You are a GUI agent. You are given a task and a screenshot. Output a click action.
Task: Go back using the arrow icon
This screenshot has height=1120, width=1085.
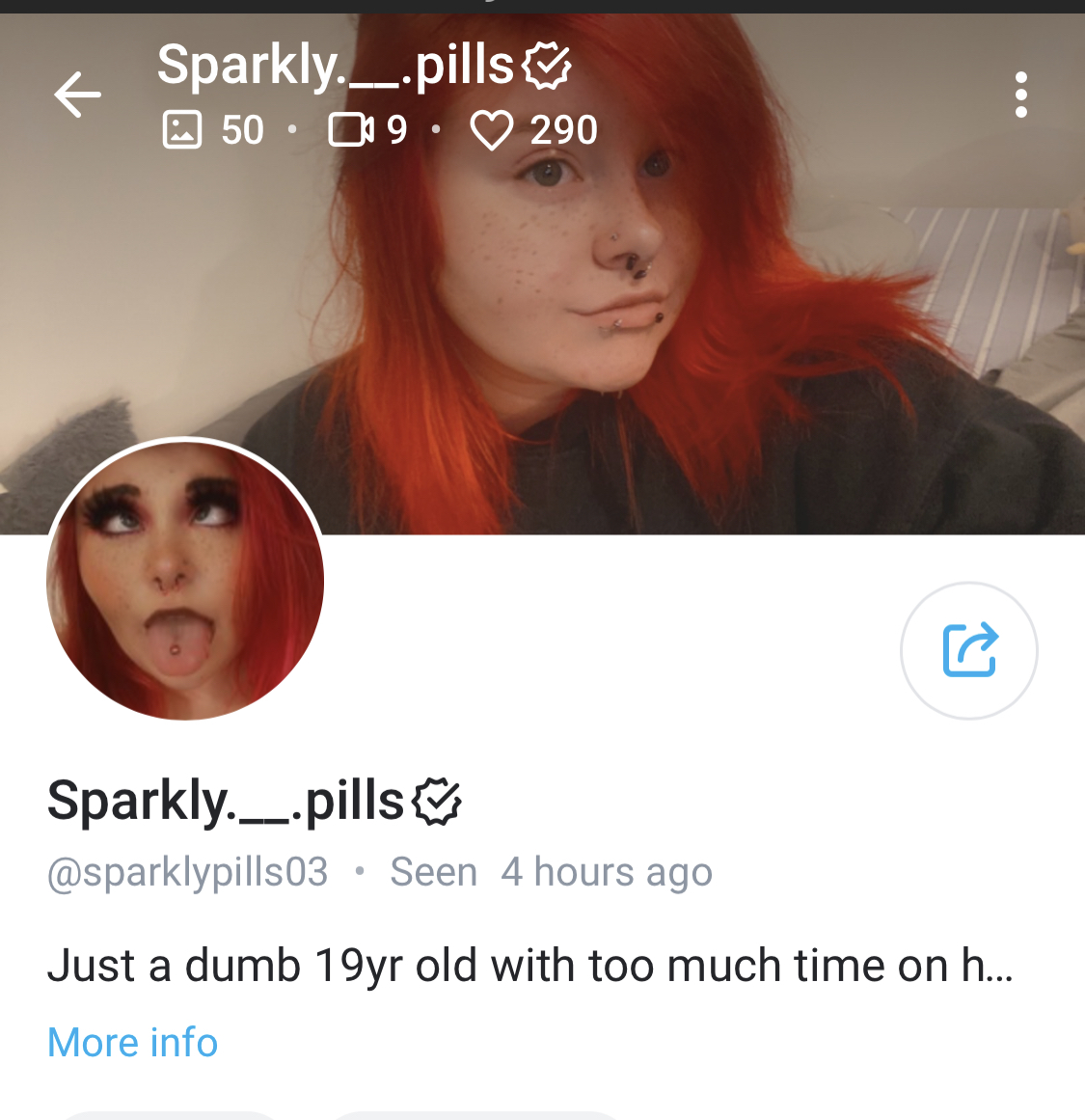(77, 95)
